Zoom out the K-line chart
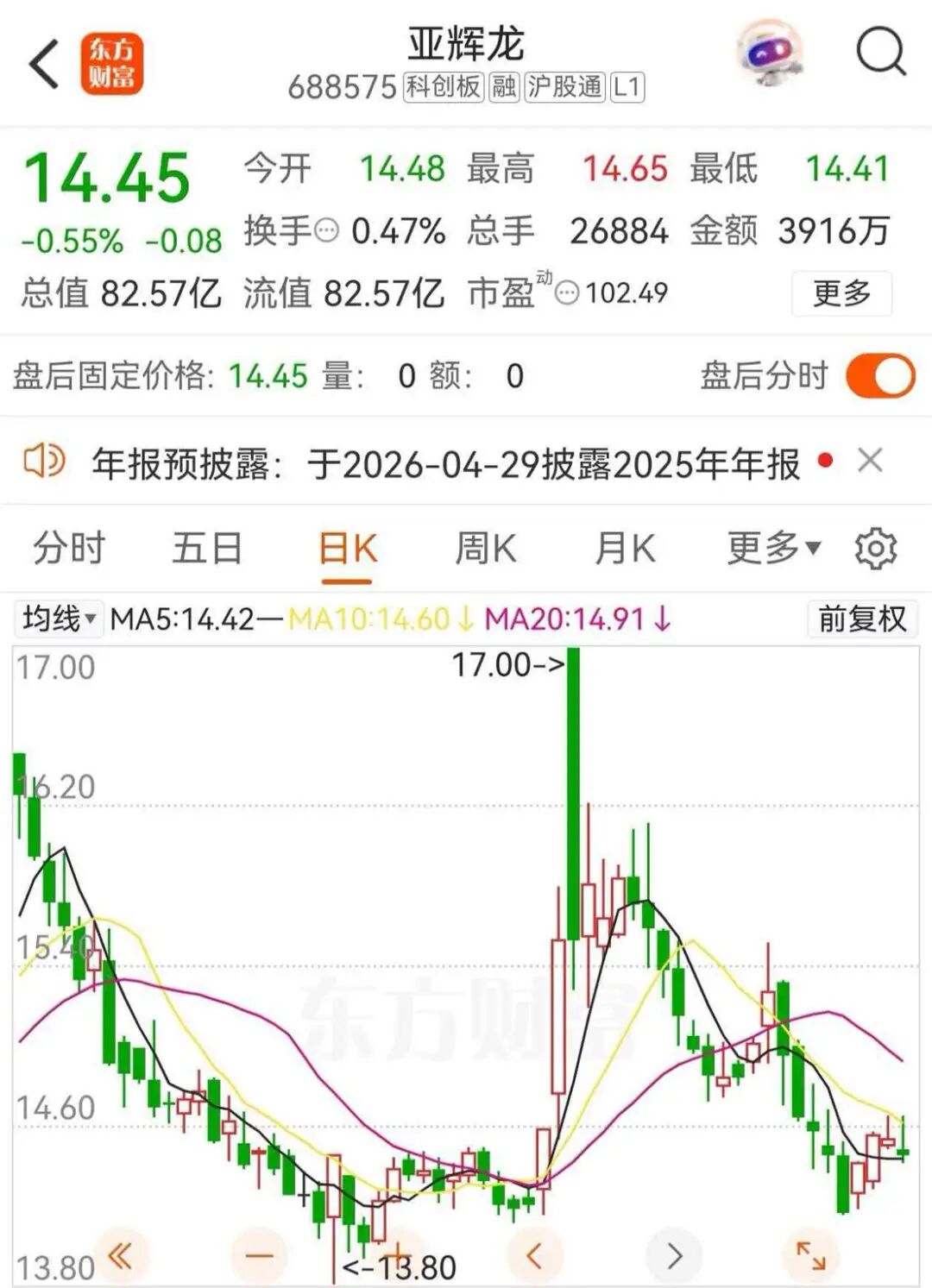This screenshot has width=932, height=1288. [259, 1256]
